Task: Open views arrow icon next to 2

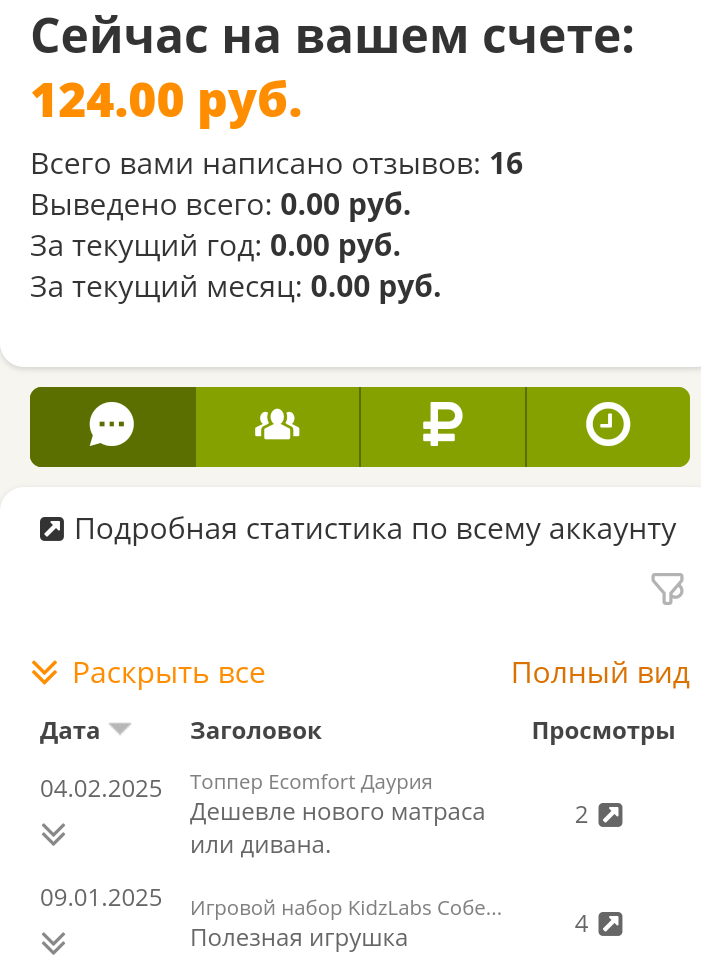Action: (x=610, y=815)
